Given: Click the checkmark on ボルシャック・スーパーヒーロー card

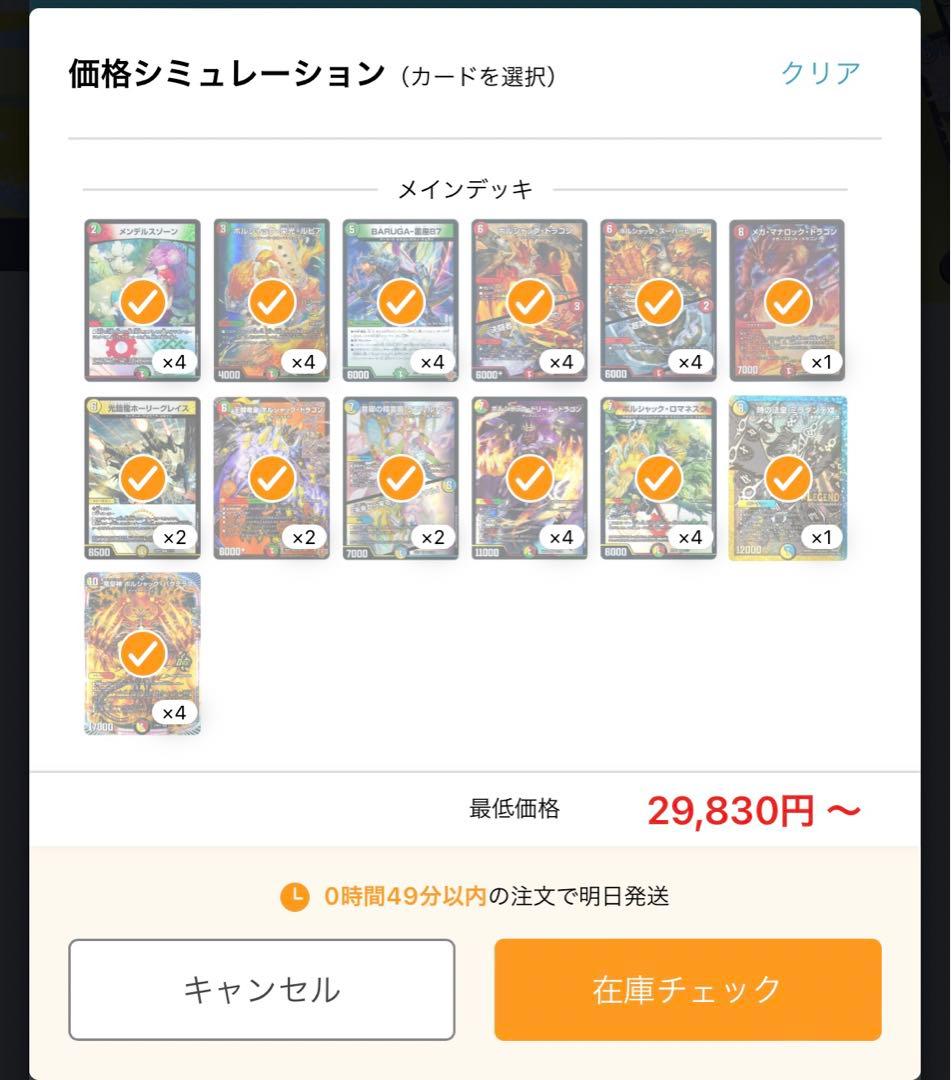Looking at the screenshot, I should coord(657,300).
